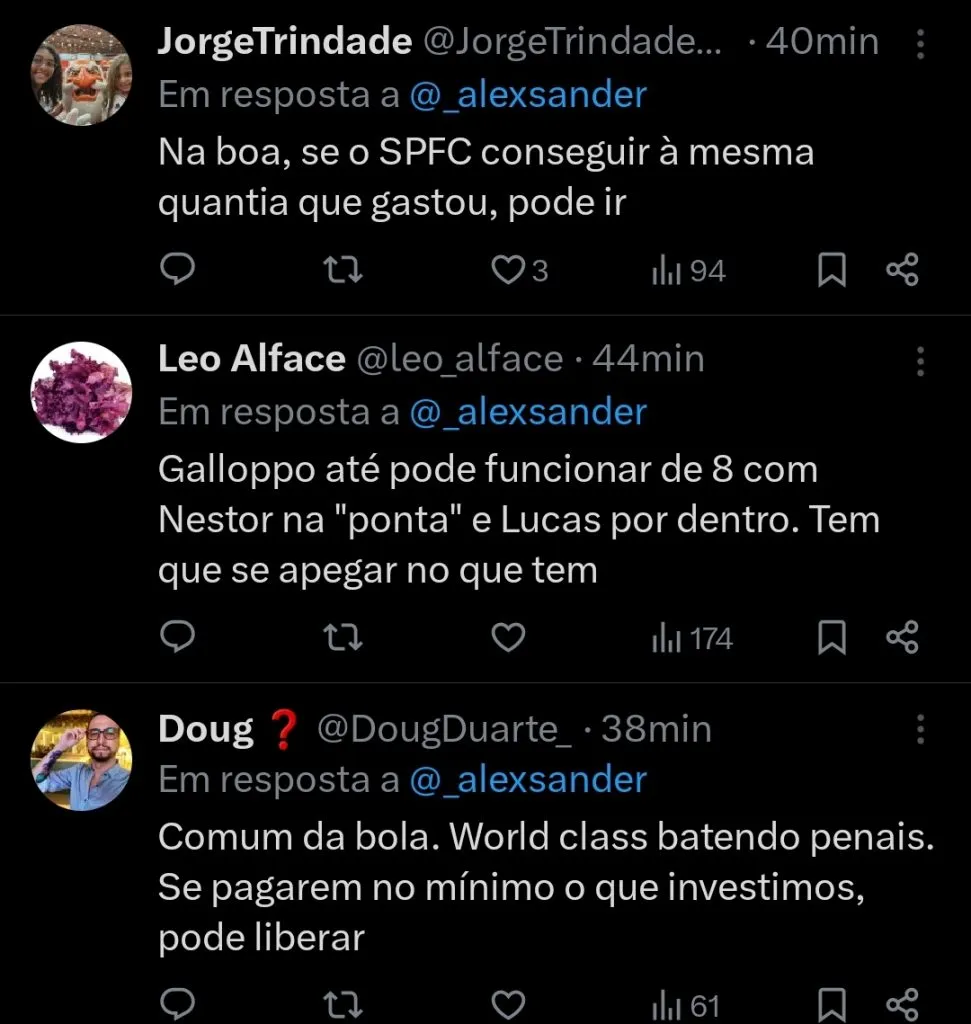
Task: Retweet Leo Alface's tweet
Action: (342, 636)
